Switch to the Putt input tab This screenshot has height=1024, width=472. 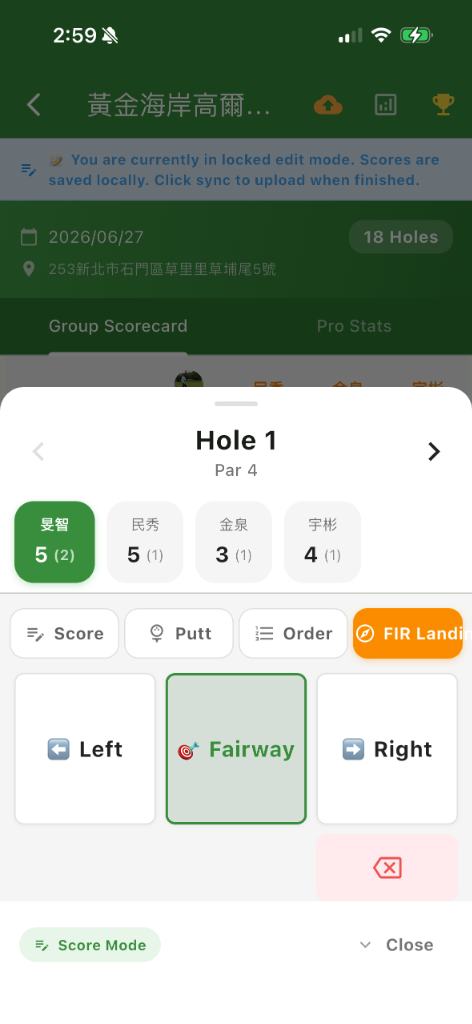coord(179,633)
